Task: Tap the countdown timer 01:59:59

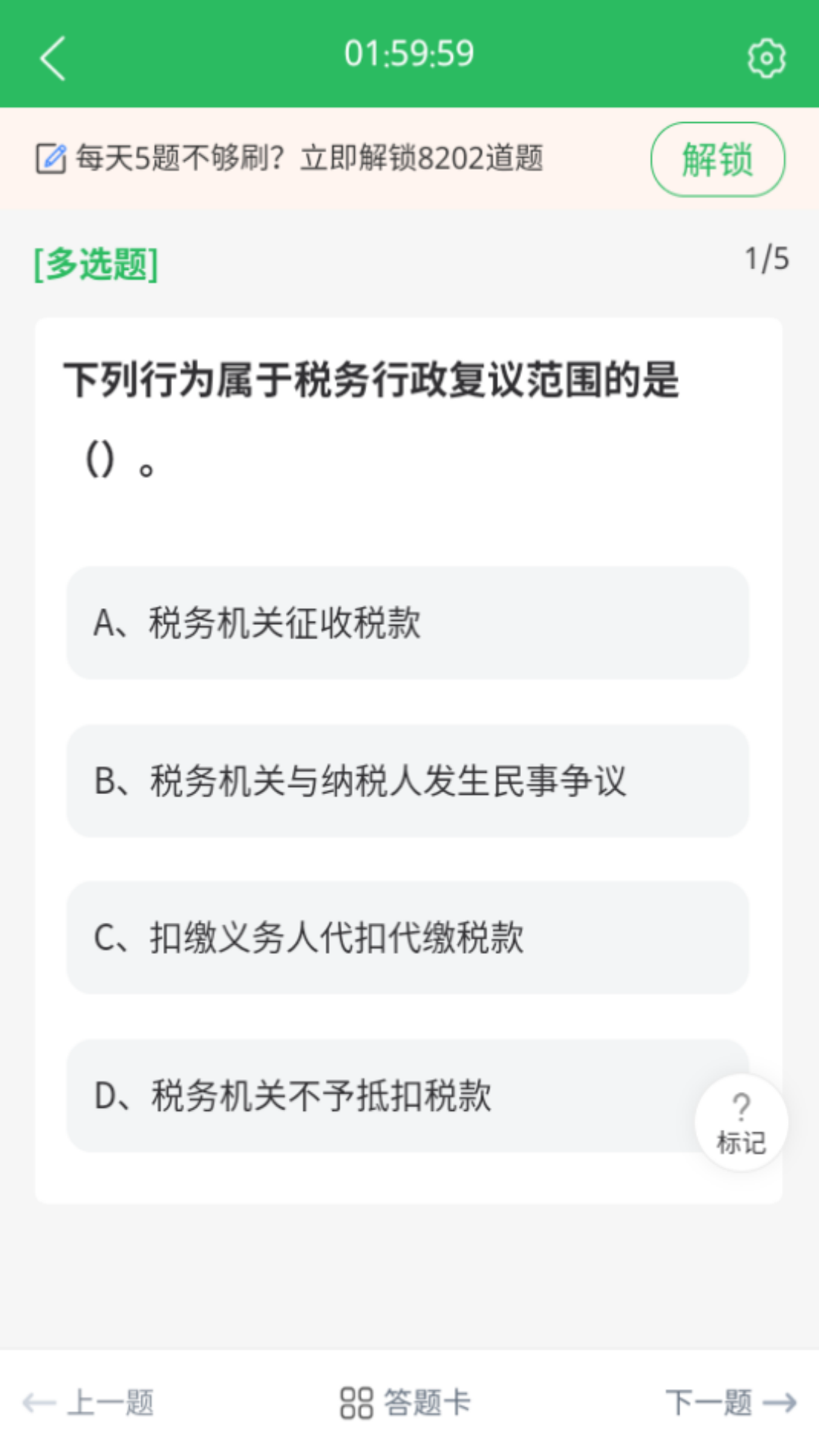Action: tap(409, 53)
